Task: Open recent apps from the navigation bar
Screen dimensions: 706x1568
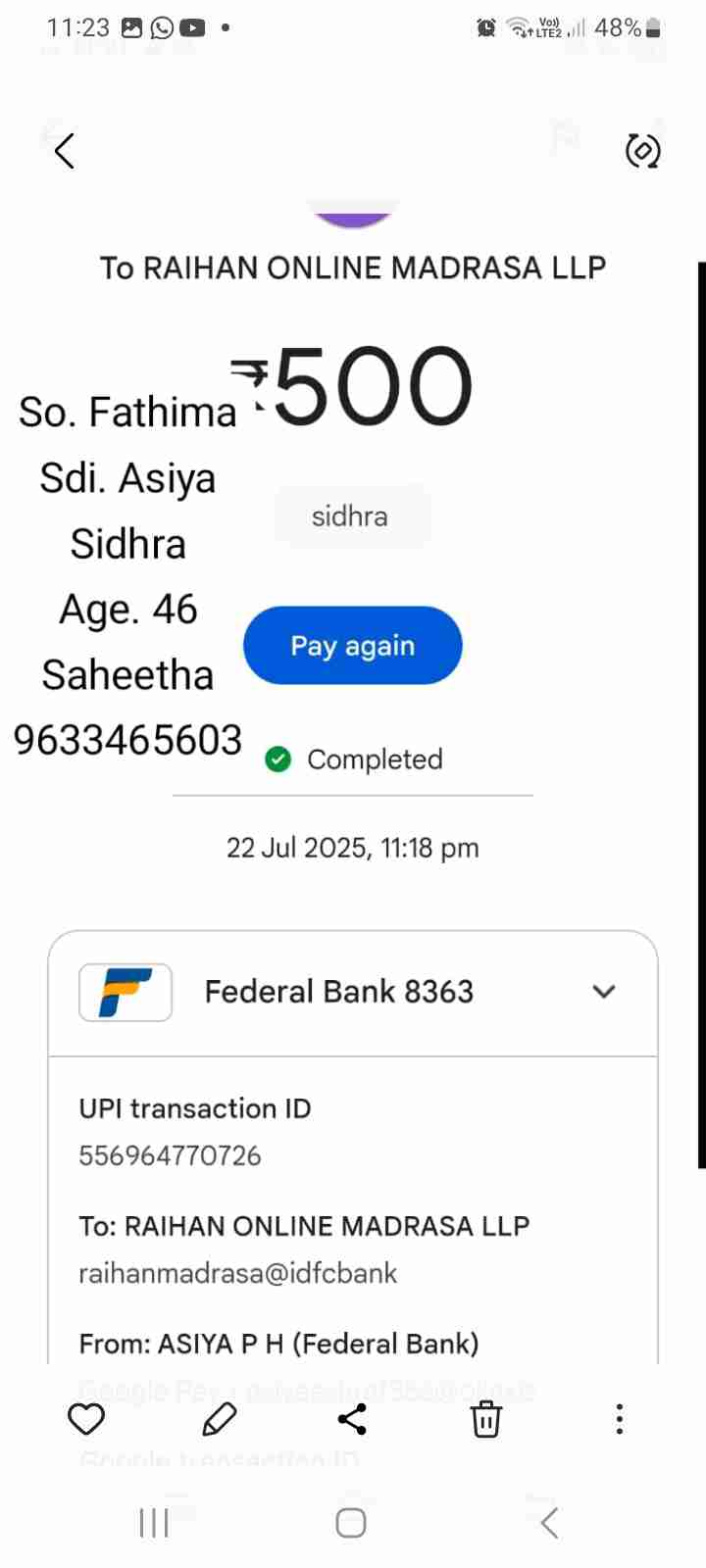Action: pyautogui.click(x=154, y=1523)
